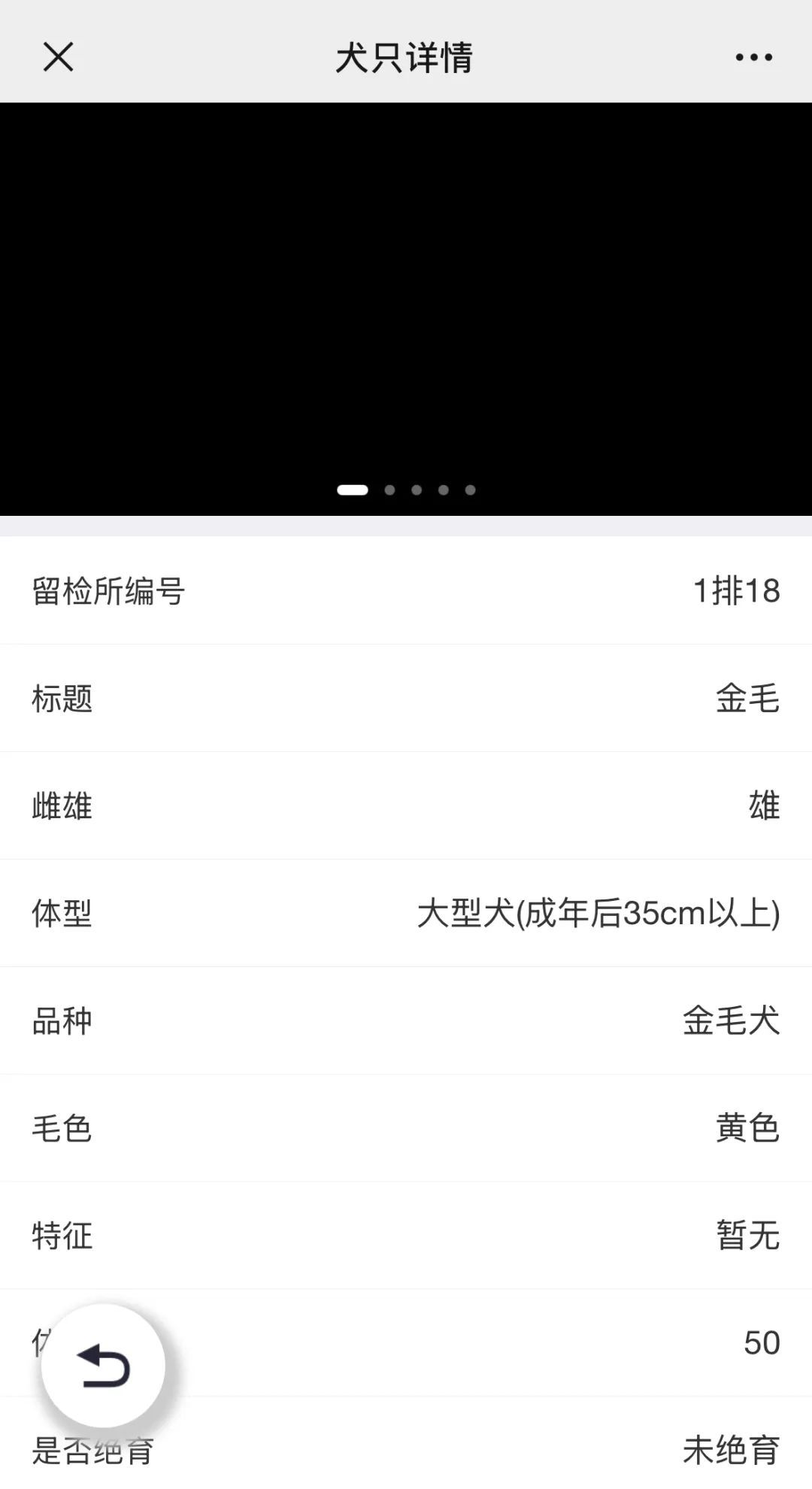The height and width of the screenshot is (1489, 812).
Task: Select the fourth carousel dot
Action: tap(444, 489)
